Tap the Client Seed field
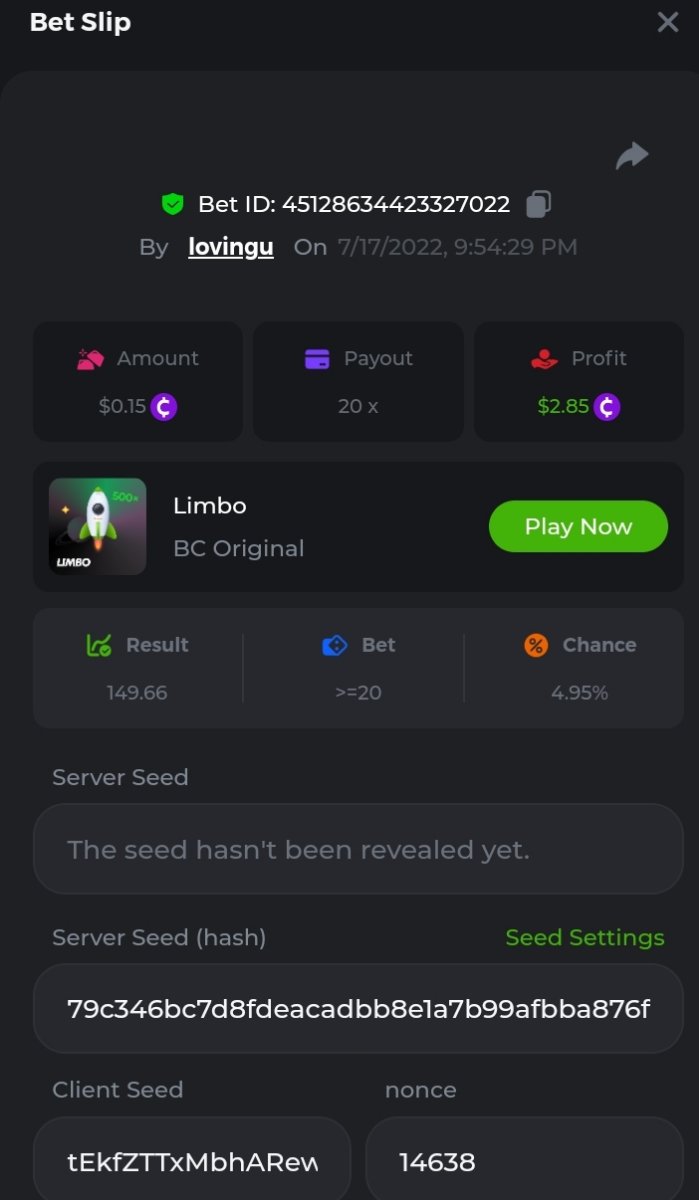Screen dimensions: 699x1200 click(x=192, y=1161)
